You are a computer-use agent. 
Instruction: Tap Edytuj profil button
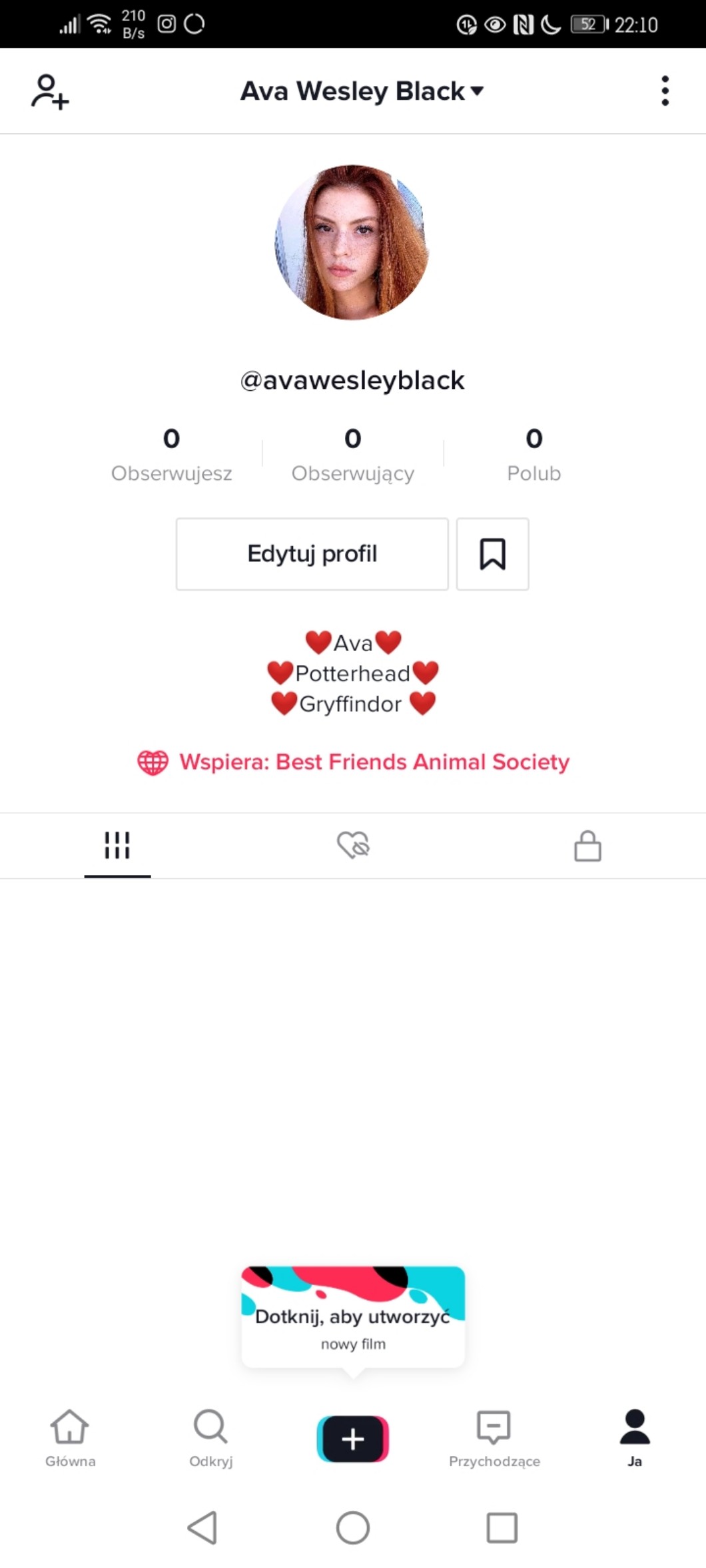pyautogui.click(x=312, y=554)
